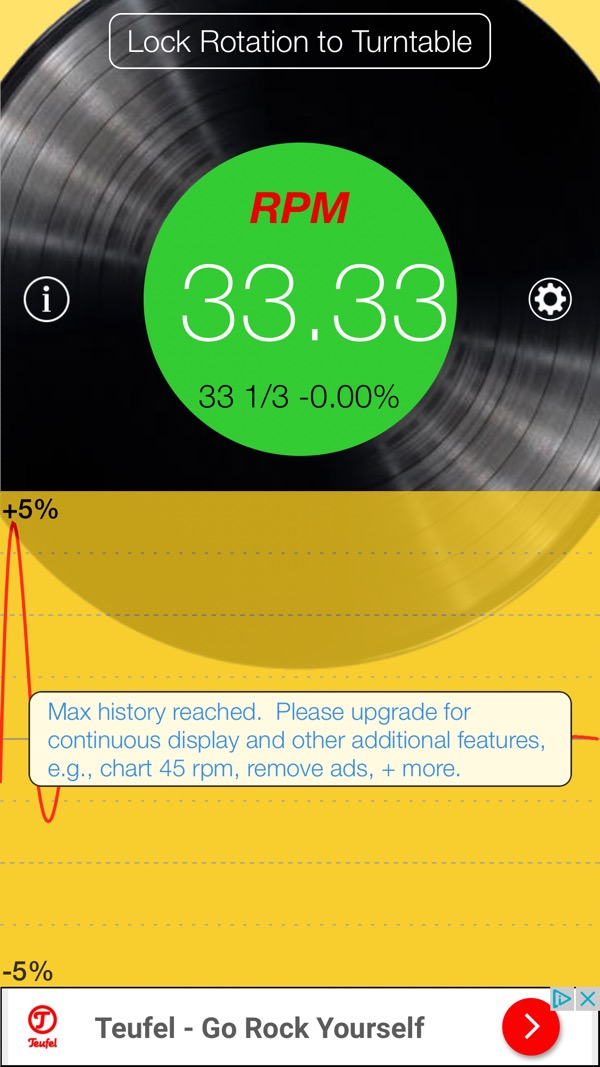Open the Teufel ad arrow button
Image resolution: width=600 pixels, height=1067 pixels.
coord(531,1027)
